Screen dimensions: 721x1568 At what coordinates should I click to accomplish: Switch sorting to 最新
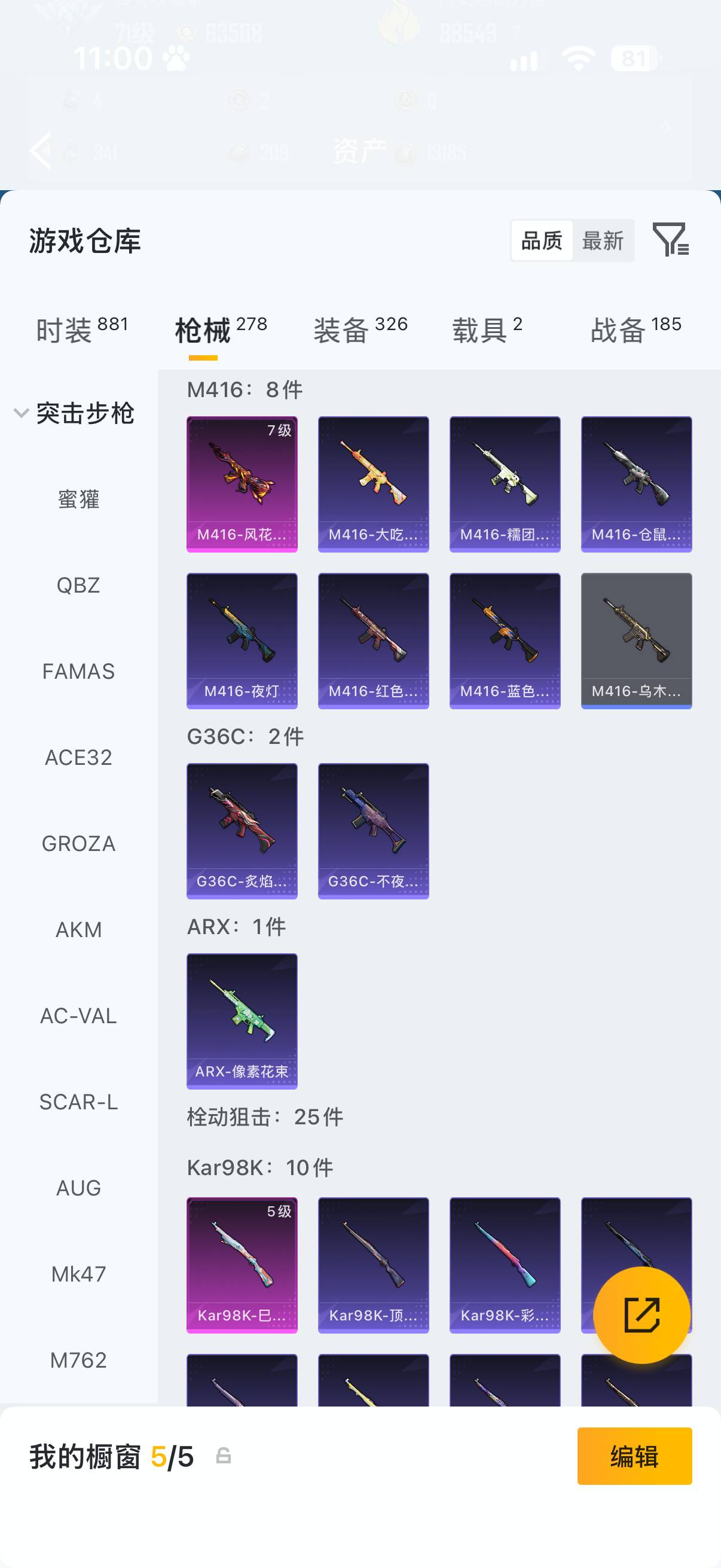[x=603, y=240]
